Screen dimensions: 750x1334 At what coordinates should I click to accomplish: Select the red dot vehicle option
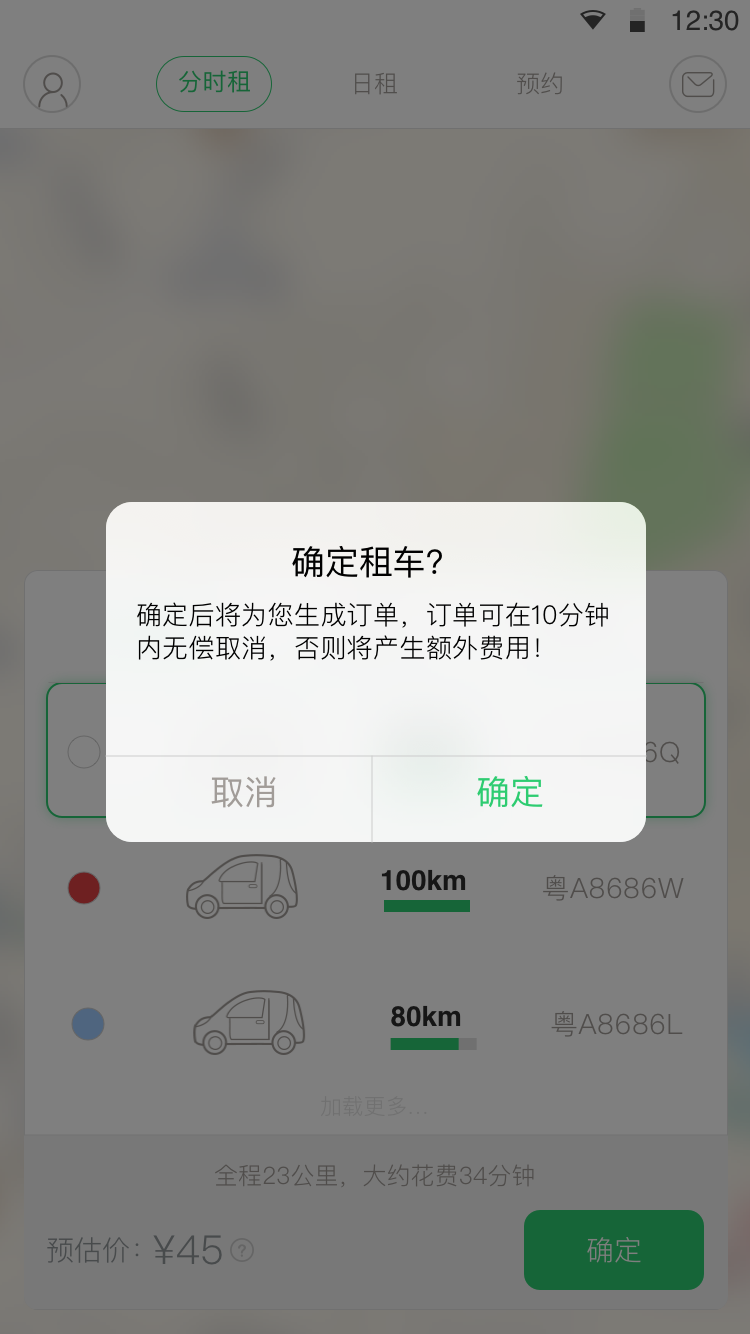[84, 886]
